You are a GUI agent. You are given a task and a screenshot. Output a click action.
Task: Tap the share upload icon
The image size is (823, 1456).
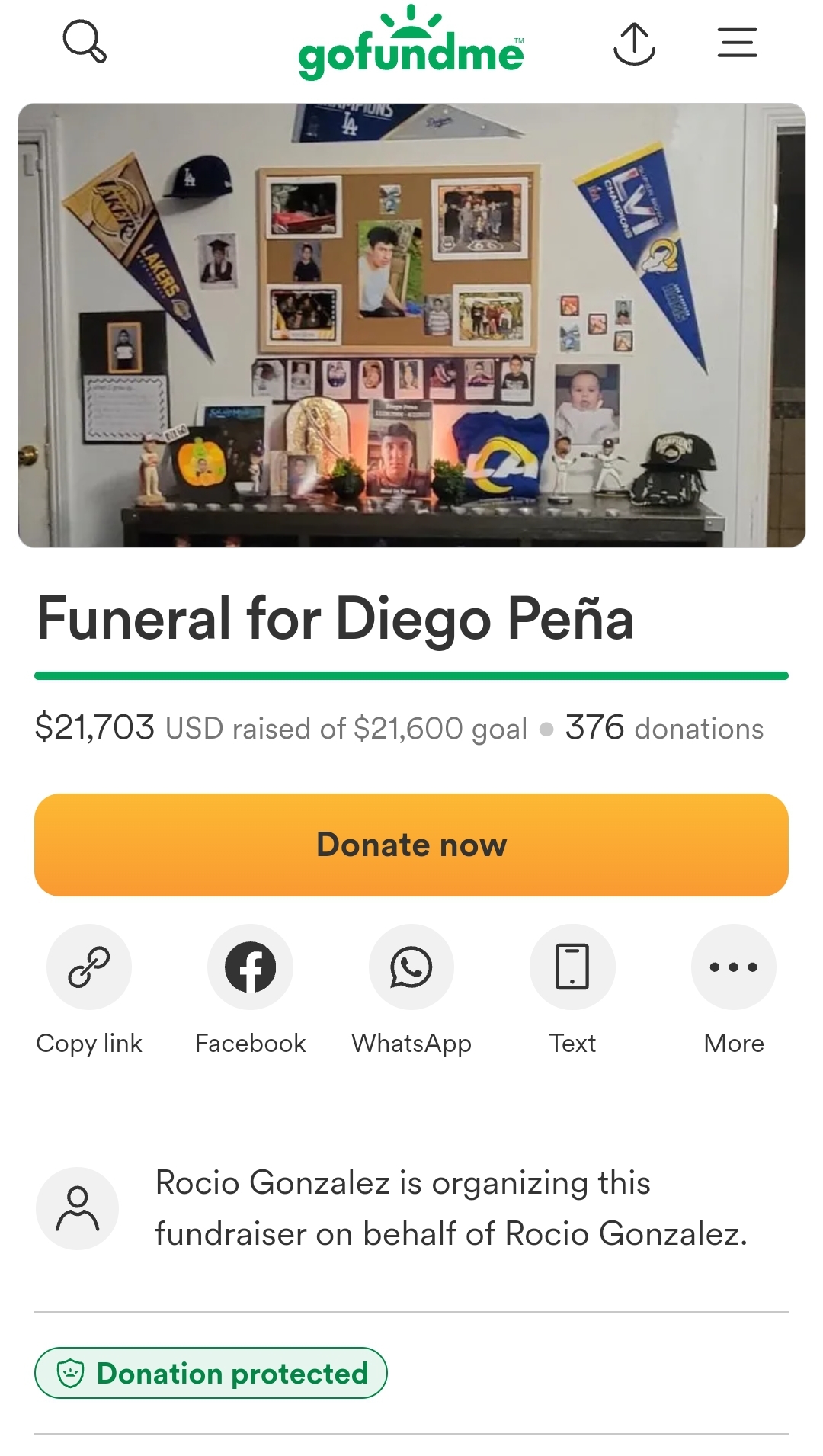pyautogui.click(x=634, y=43)
